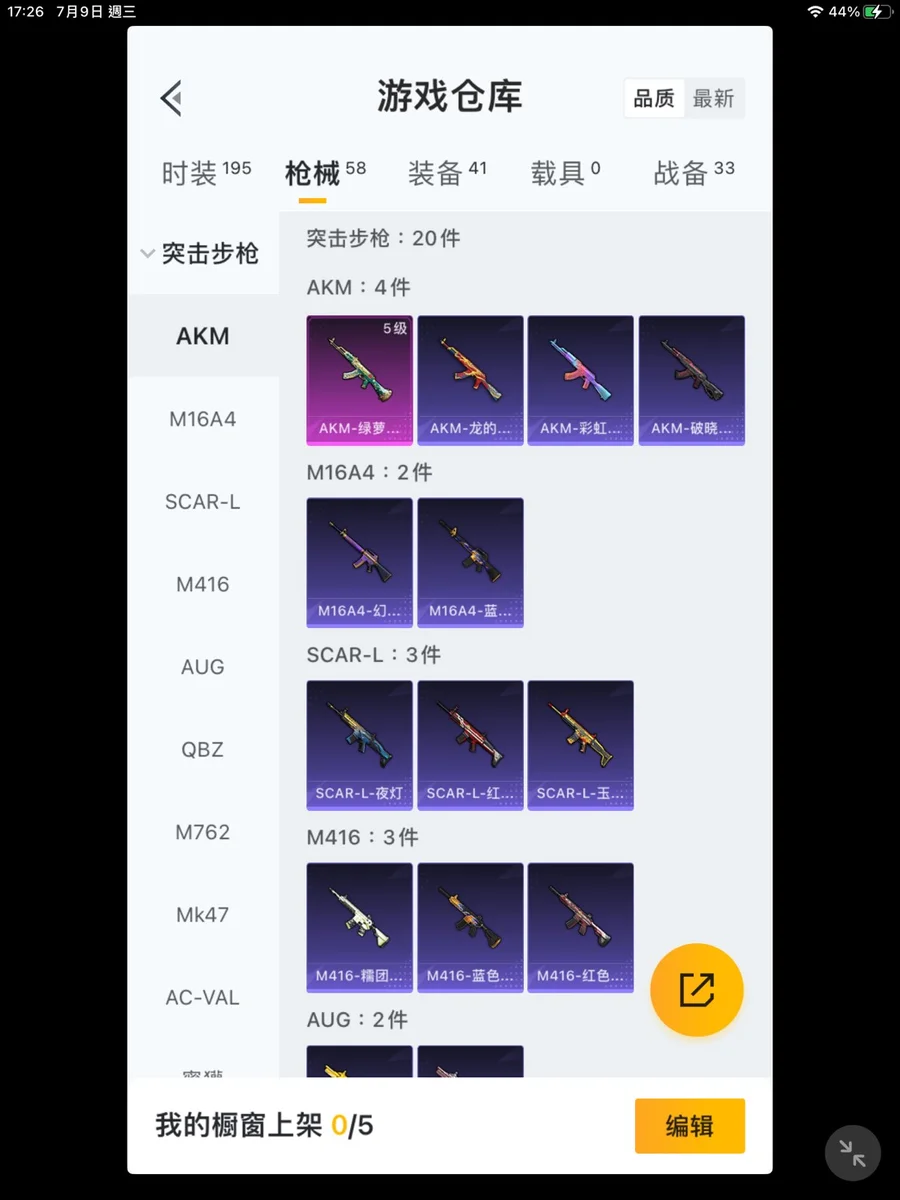Switch to the 装备 tab
The image size is (900, 1200).
click(446, 173)
